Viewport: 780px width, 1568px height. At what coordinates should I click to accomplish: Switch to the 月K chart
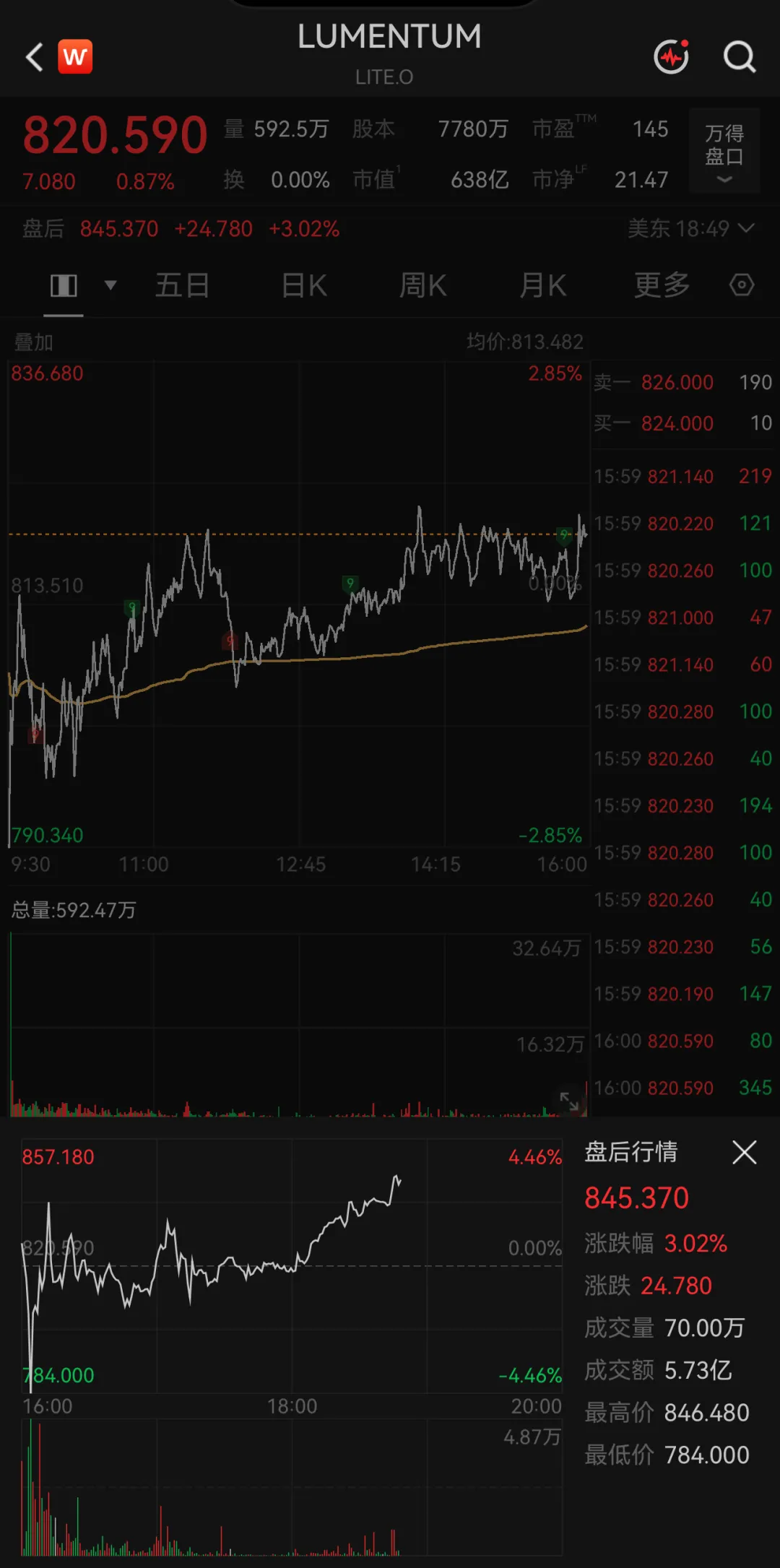pos(543,285)
